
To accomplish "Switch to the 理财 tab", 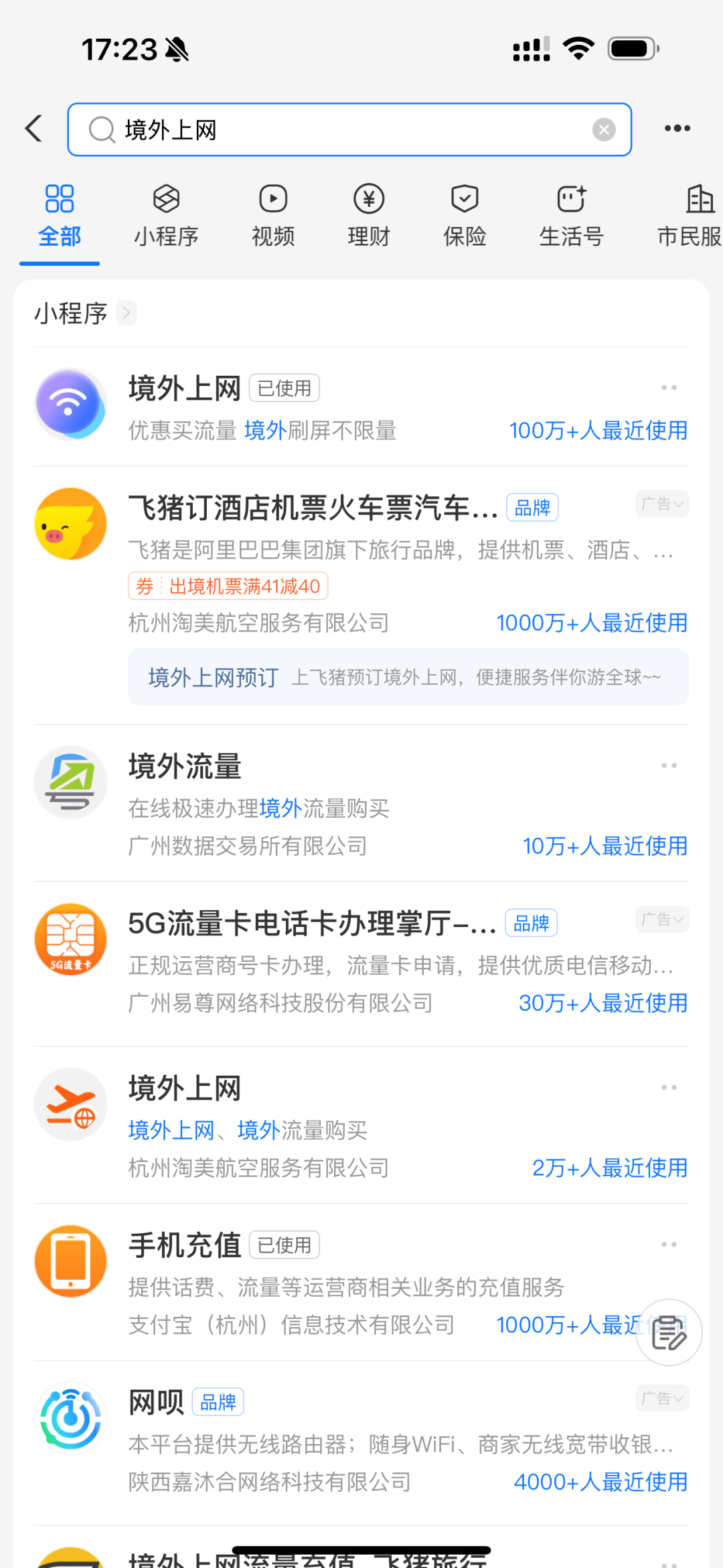I will 369,216.
